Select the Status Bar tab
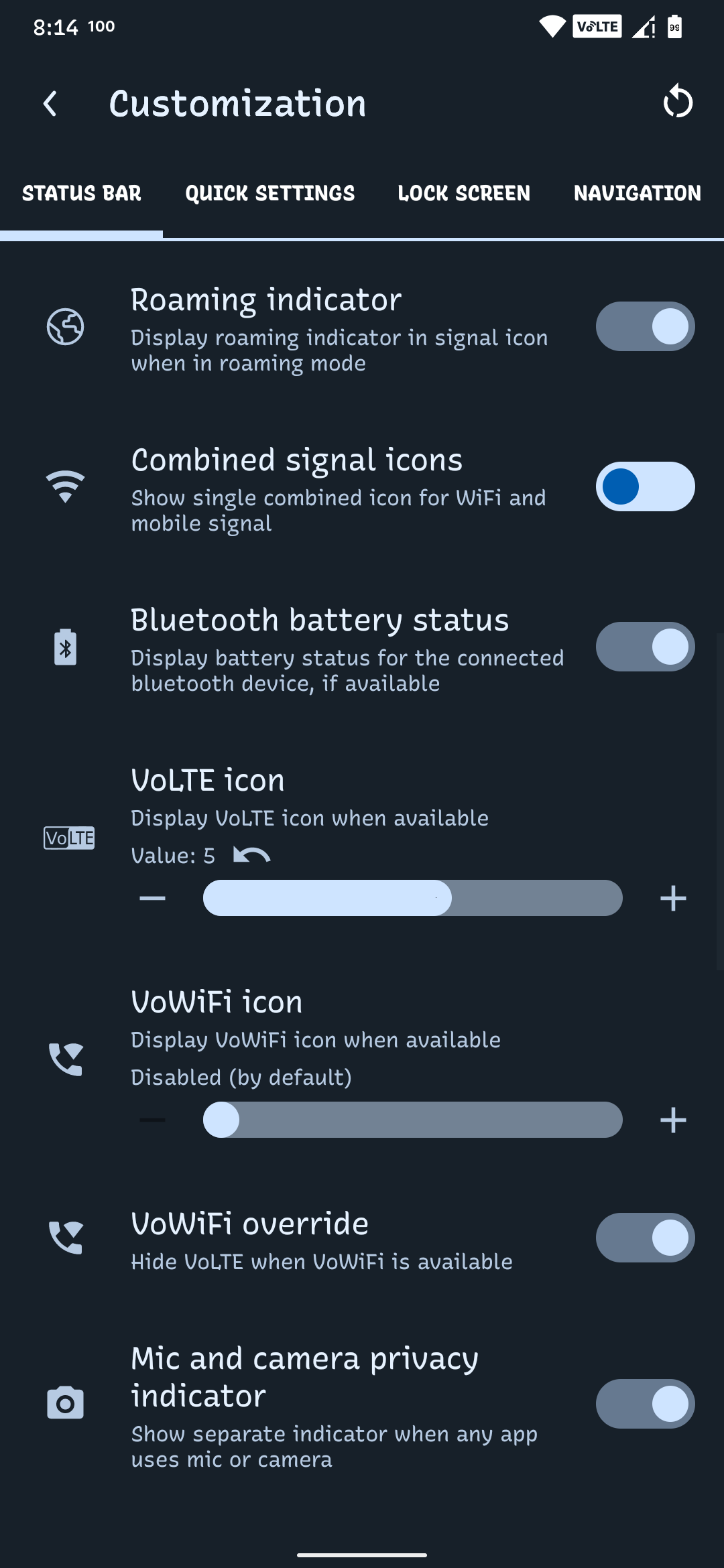This screenshot has height=1568, width=724. click(x=81, y=194)
